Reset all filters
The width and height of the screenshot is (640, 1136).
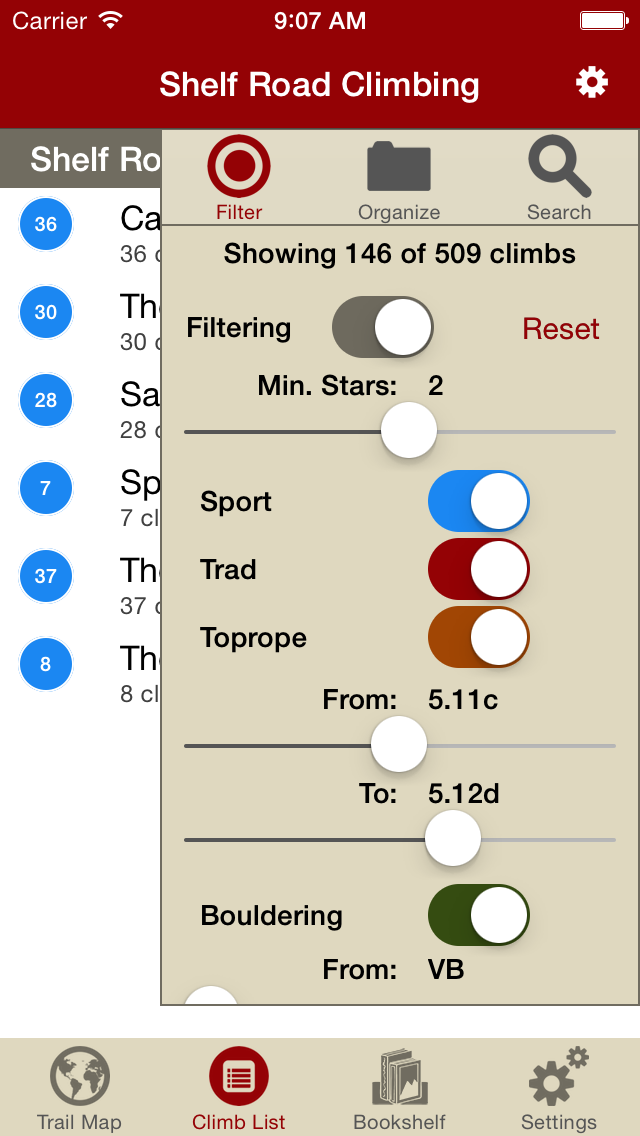coord(560,329)
